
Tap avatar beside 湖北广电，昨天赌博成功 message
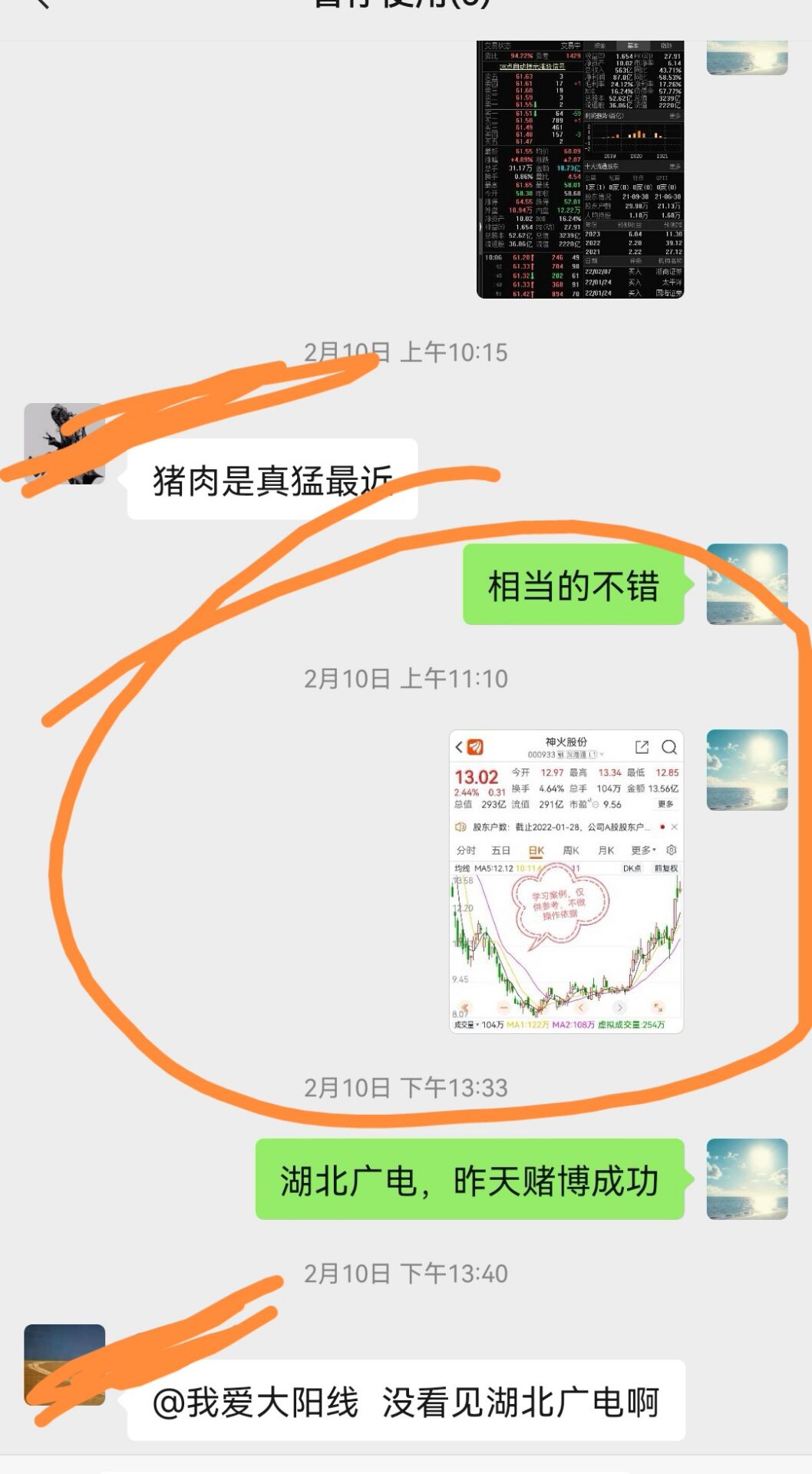coord(747,1179)
